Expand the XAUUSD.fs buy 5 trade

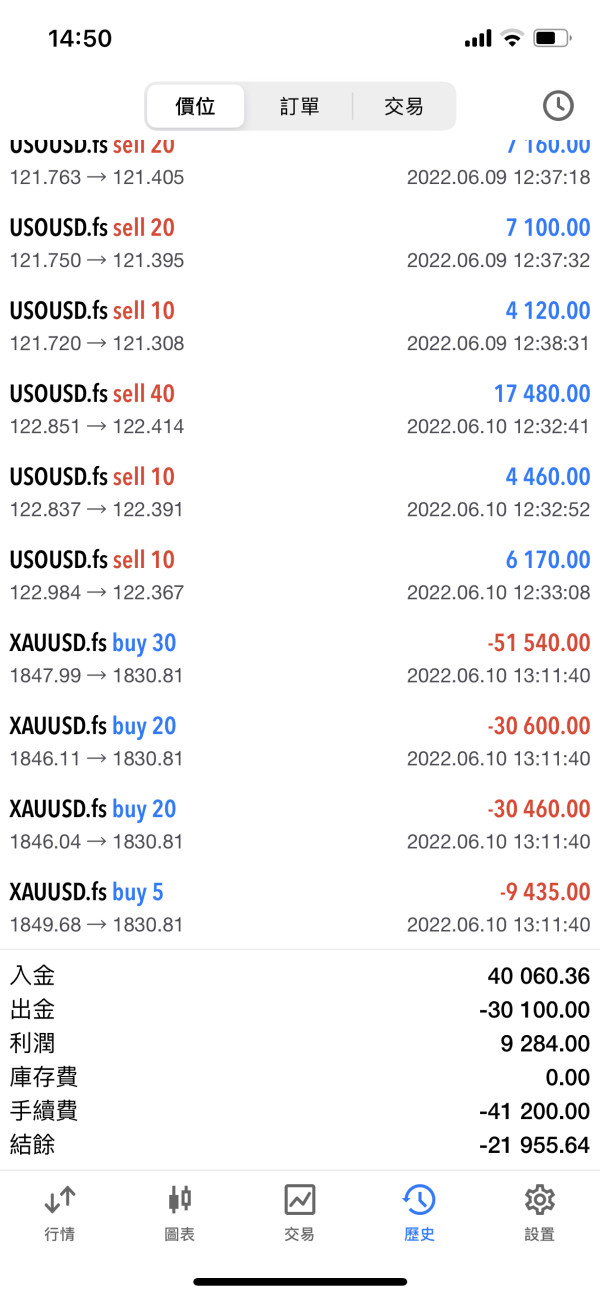[x=300, y=907]
